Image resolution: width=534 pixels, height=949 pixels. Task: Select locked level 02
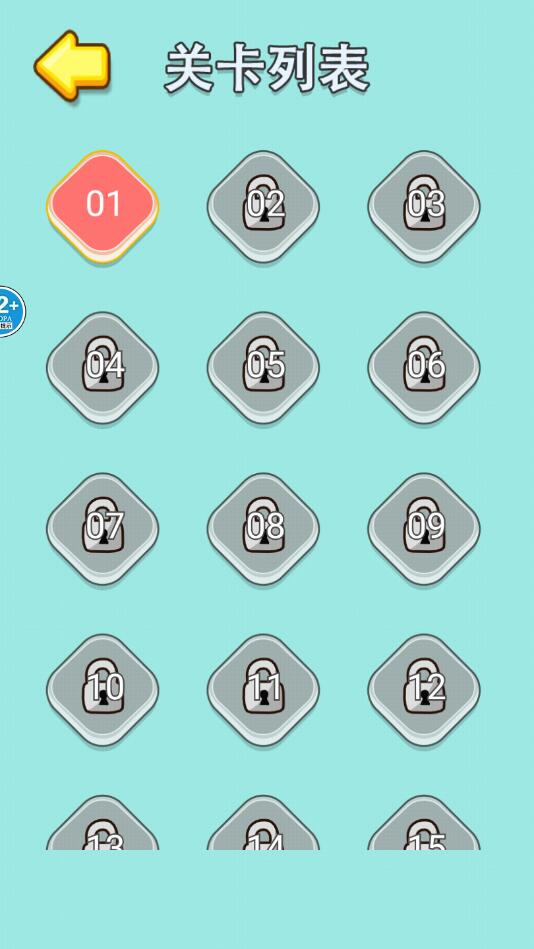[263, 206]
